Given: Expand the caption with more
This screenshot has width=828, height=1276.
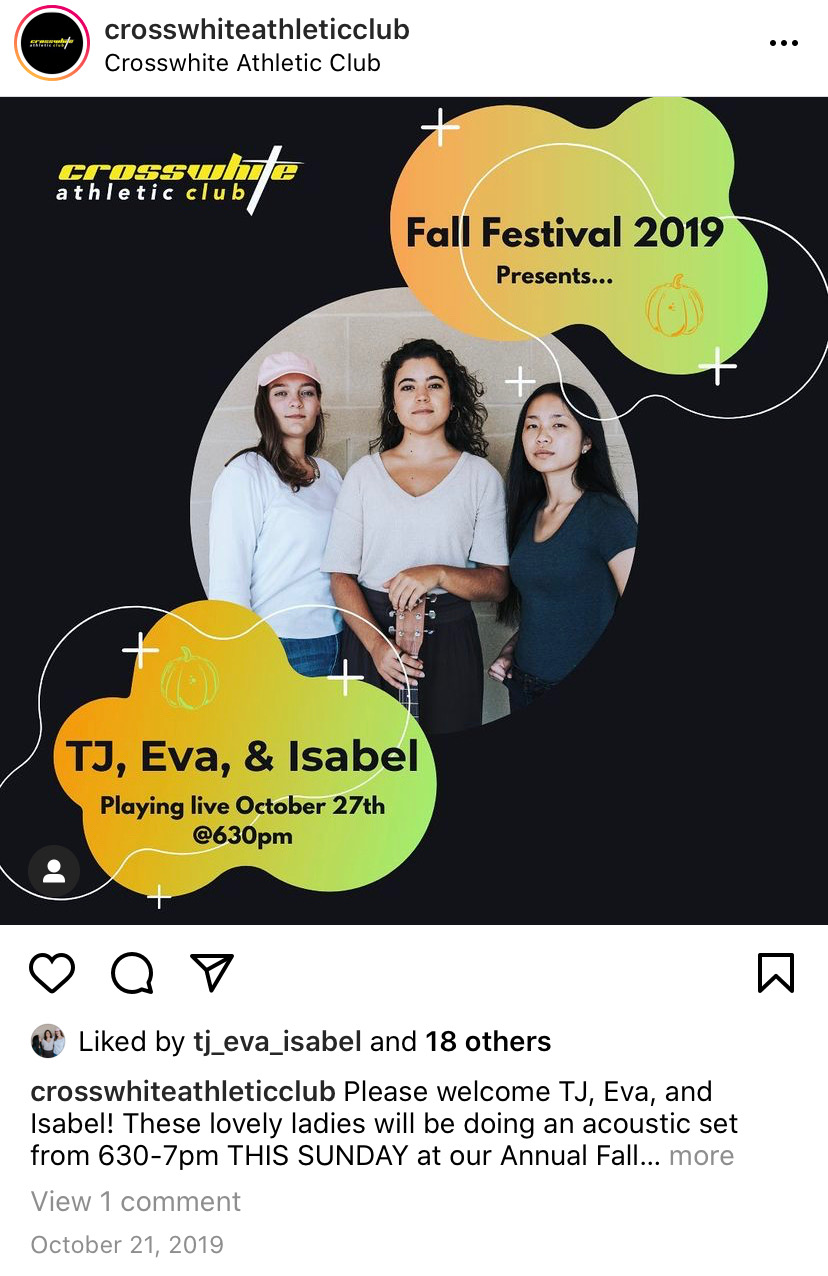Looking at the screenshot, I should tap(701, 1155).
